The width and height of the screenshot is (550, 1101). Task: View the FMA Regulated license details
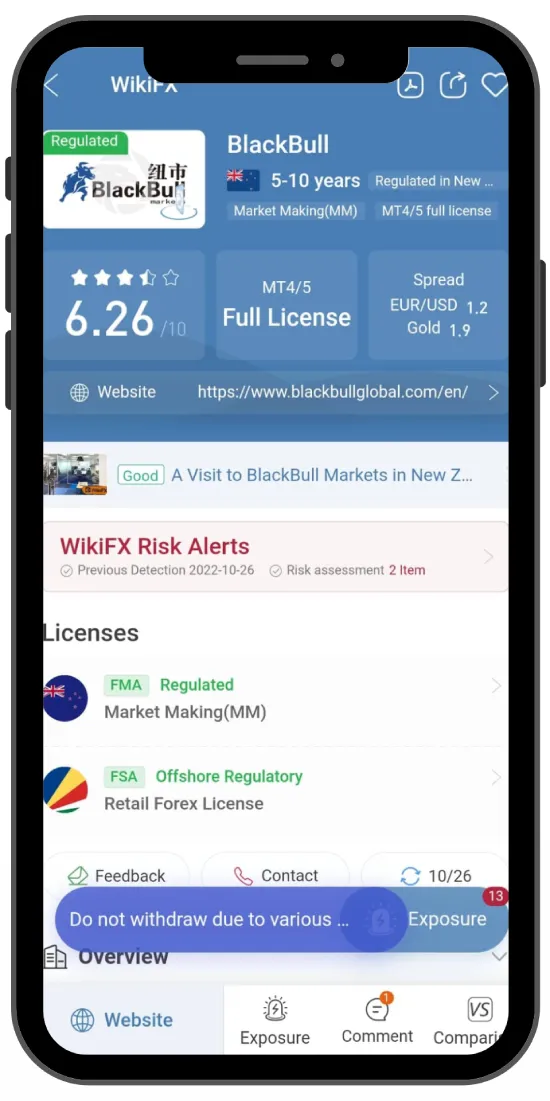275,699
